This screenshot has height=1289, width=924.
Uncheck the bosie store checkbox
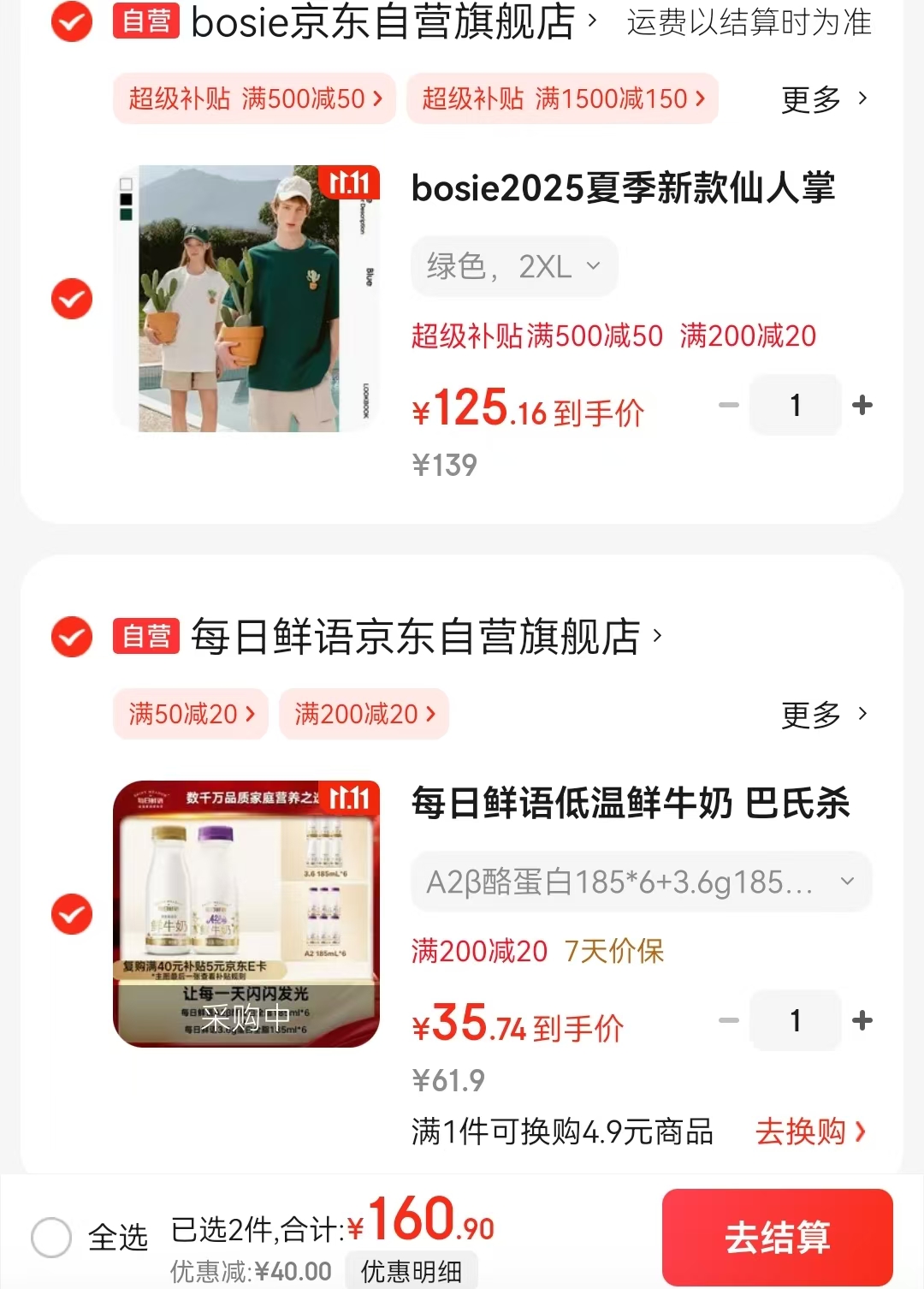coord(72,22)
